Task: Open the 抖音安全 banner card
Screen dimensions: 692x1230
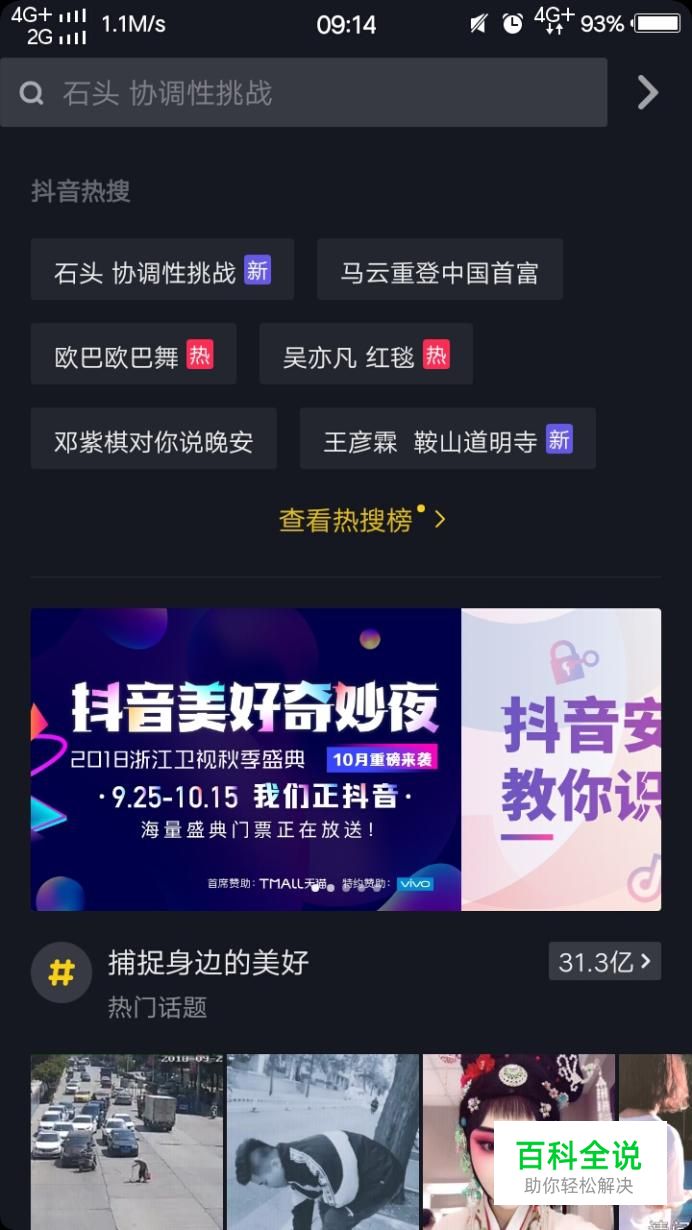Action: [x=561, y=760]
